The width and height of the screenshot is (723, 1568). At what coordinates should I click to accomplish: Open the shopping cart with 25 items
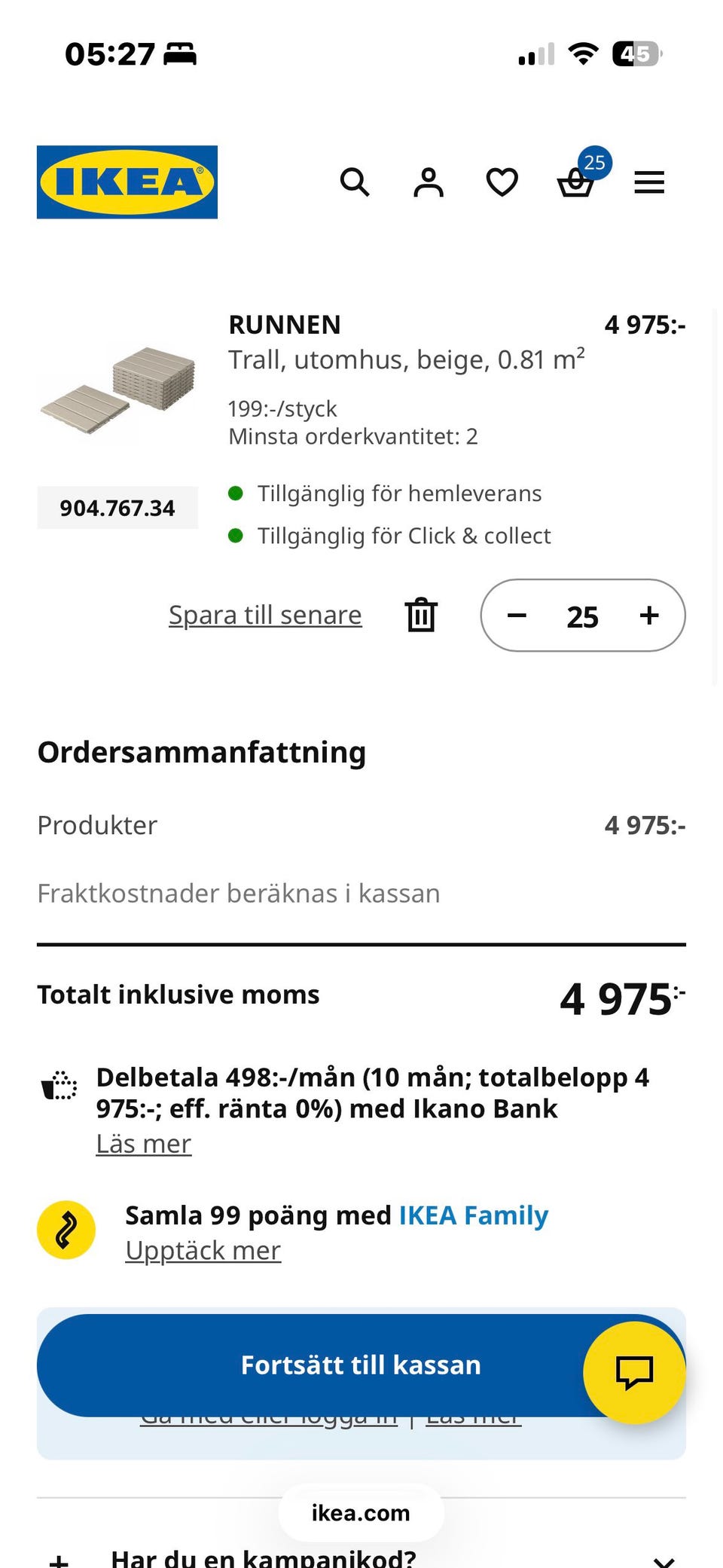[576, 183]
